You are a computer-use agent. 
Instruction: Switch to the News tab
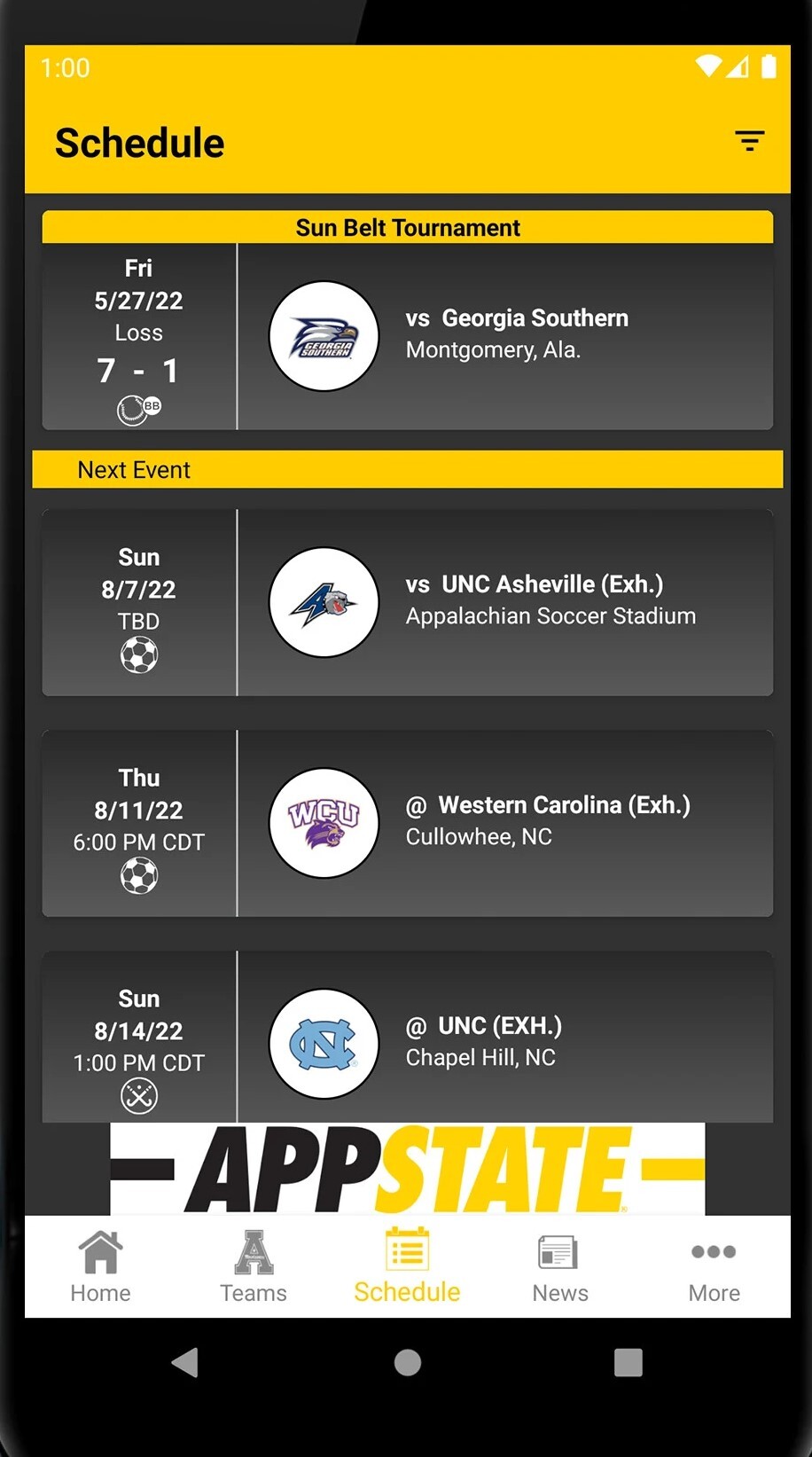559,1266
